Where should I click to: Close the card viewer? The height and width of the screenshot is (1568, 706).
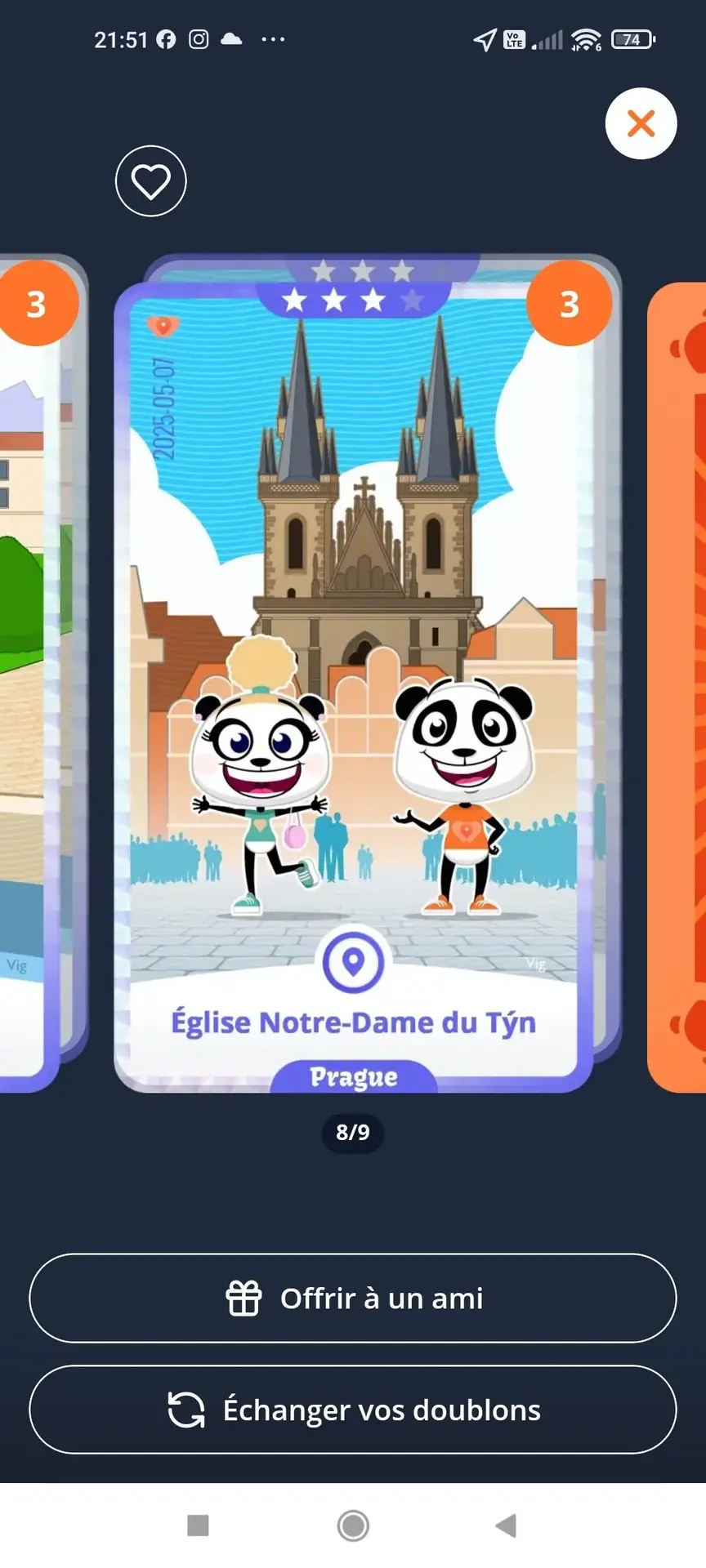coord(641,123)
